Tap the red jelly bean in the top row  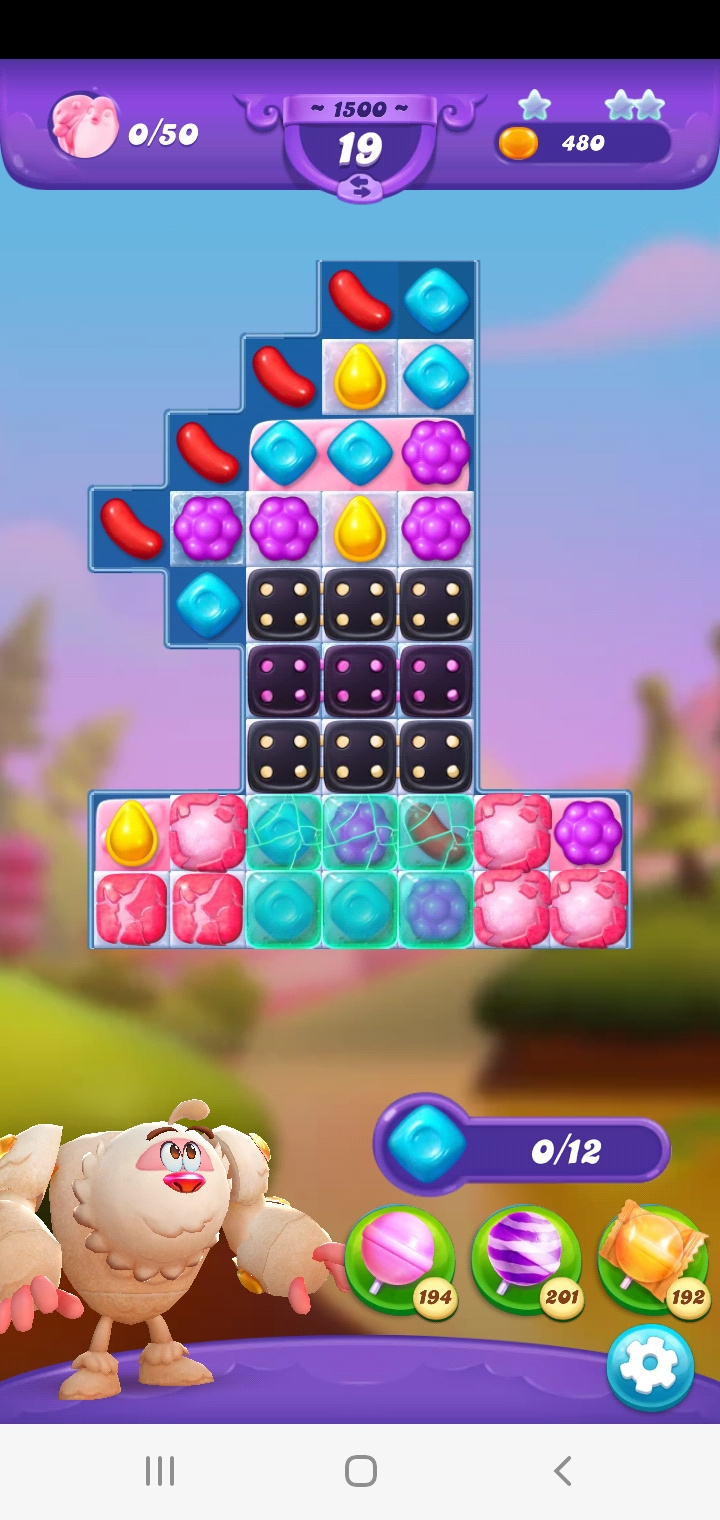(359, 300)
